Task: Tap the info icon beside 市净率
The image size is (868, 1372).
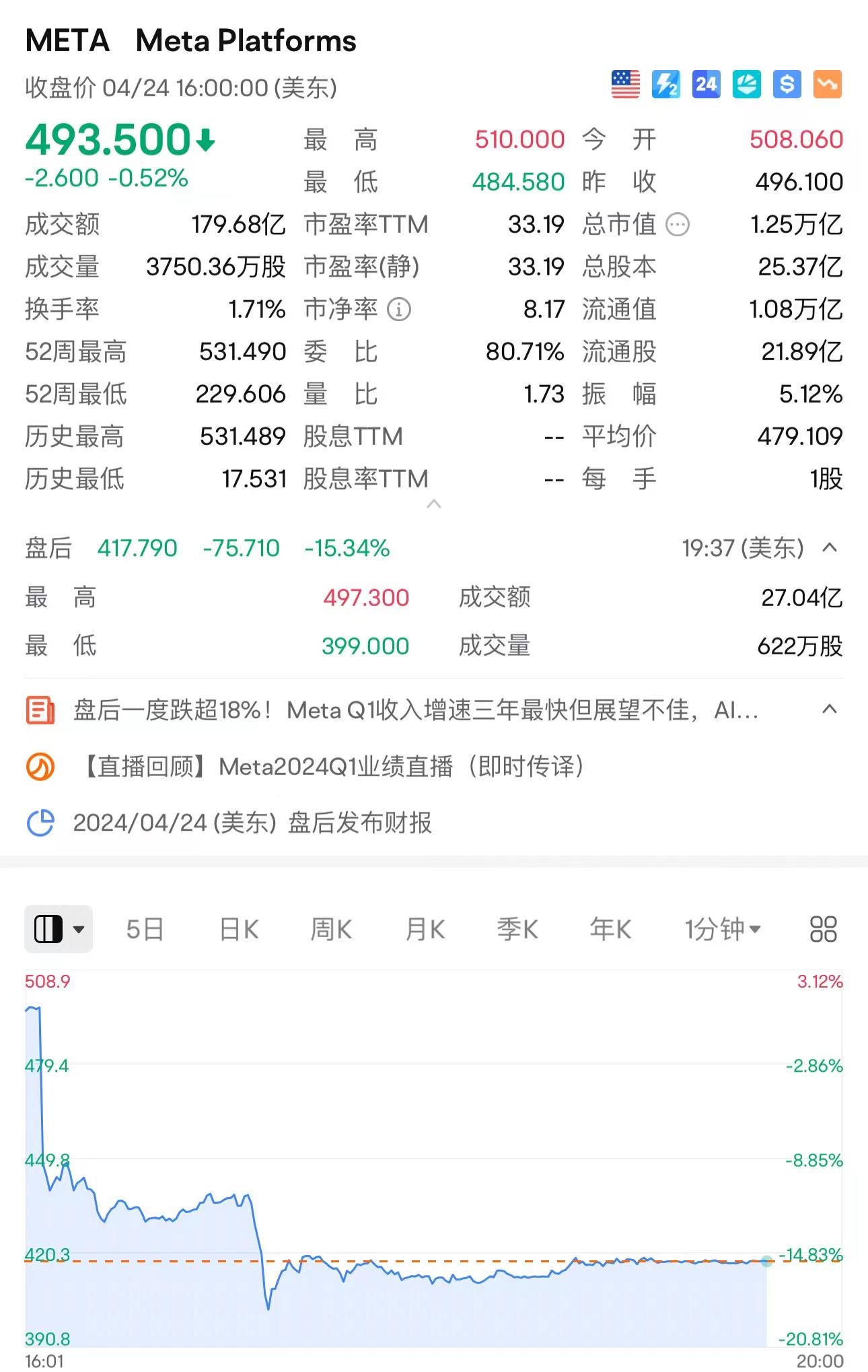Action: coord(399,309)
